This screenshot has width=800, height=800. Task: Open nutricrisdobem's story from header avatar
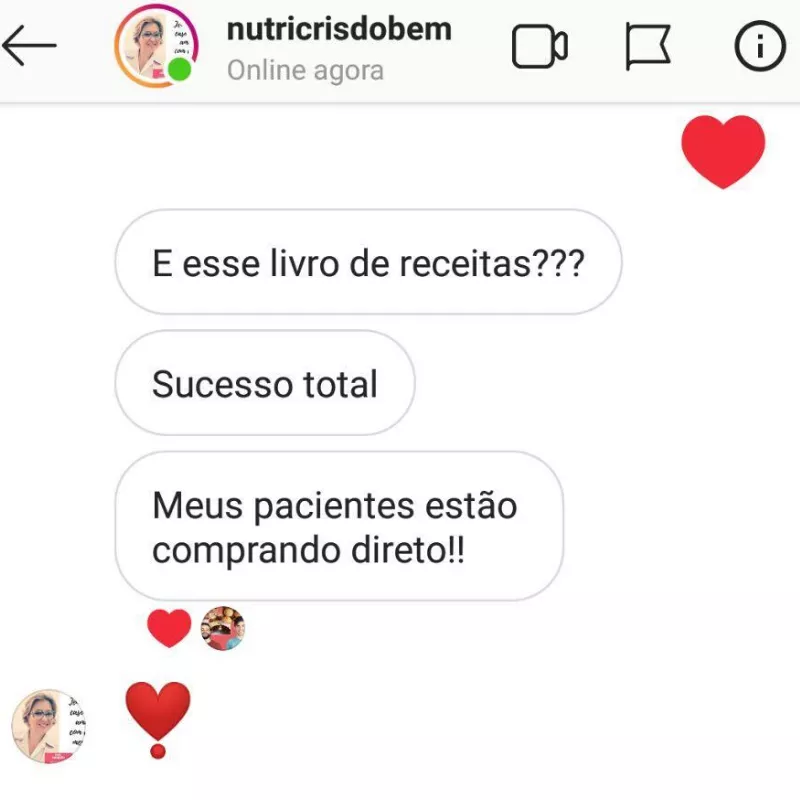point(156,46)
